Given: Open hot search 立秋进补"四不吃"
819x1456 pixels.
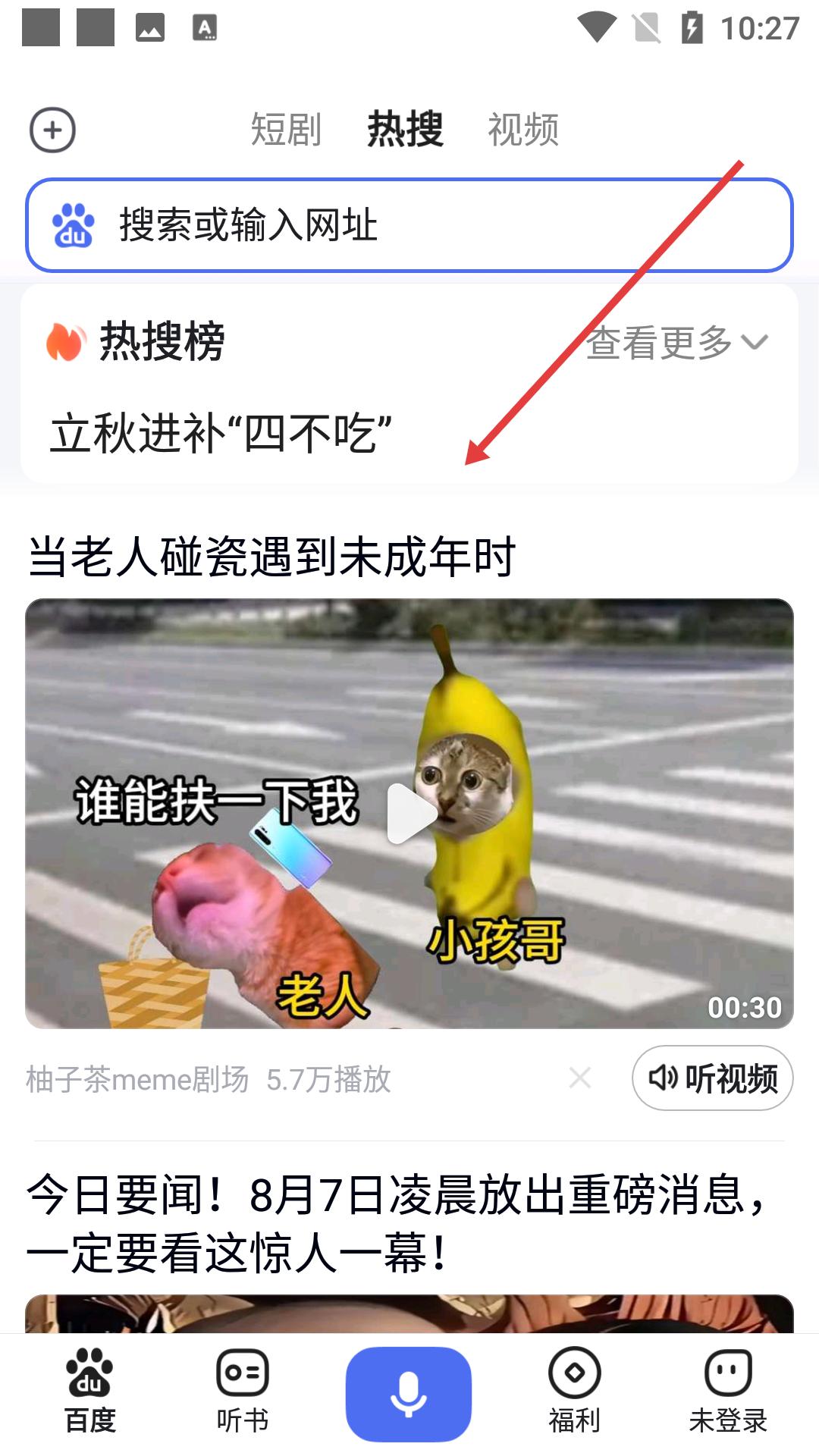Looking at the screenshot, I should point(221,435).
